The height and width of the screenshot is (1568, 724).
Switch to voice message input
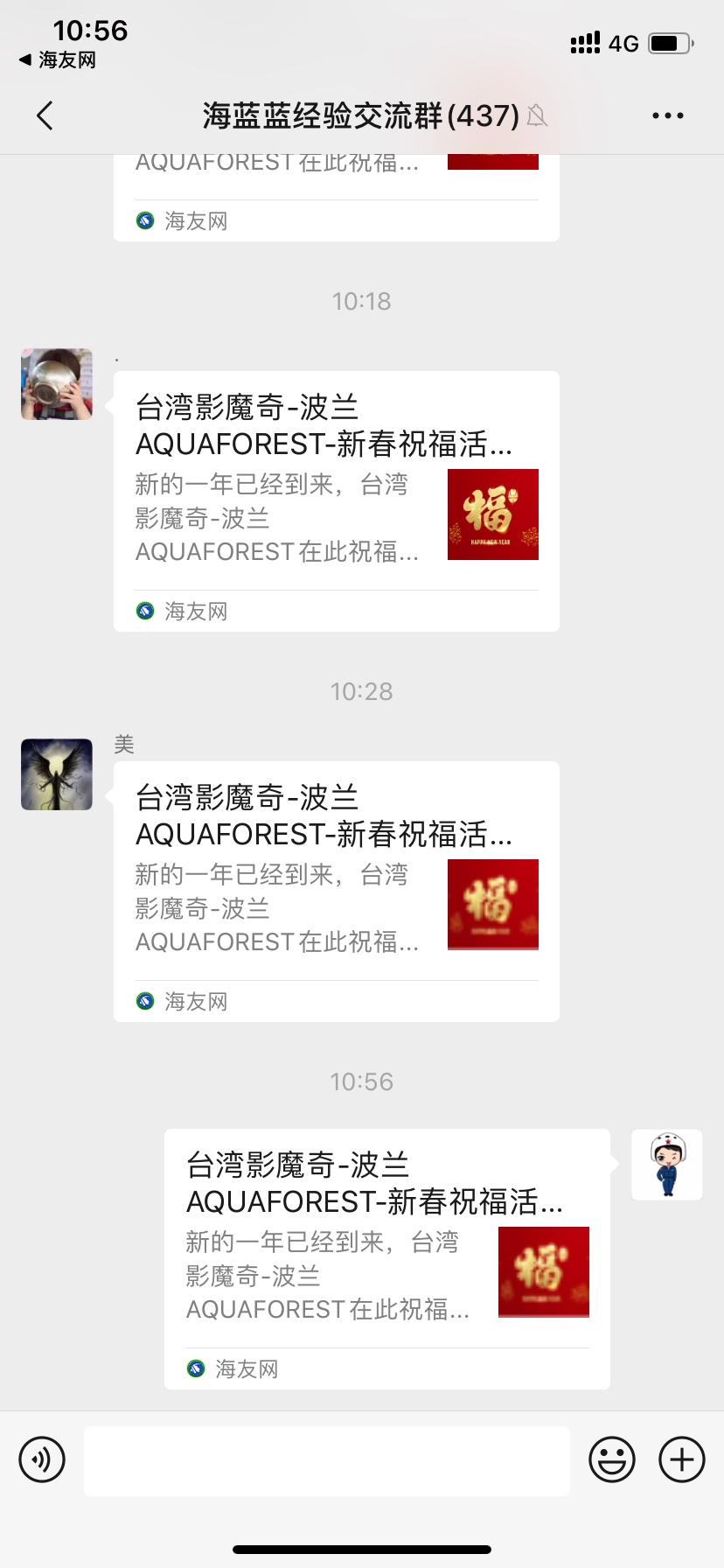click(x=42, y=1459)
